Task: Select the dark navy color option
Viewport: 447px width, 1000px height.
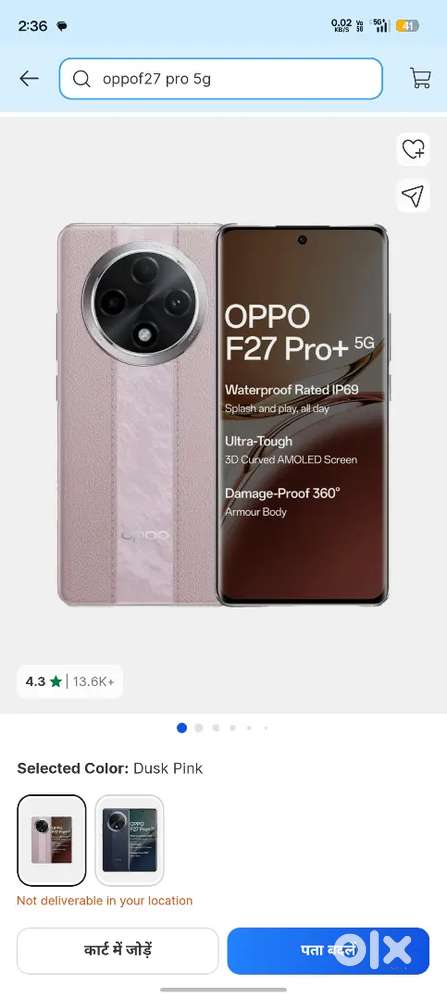Action: (x=129, y=840)
